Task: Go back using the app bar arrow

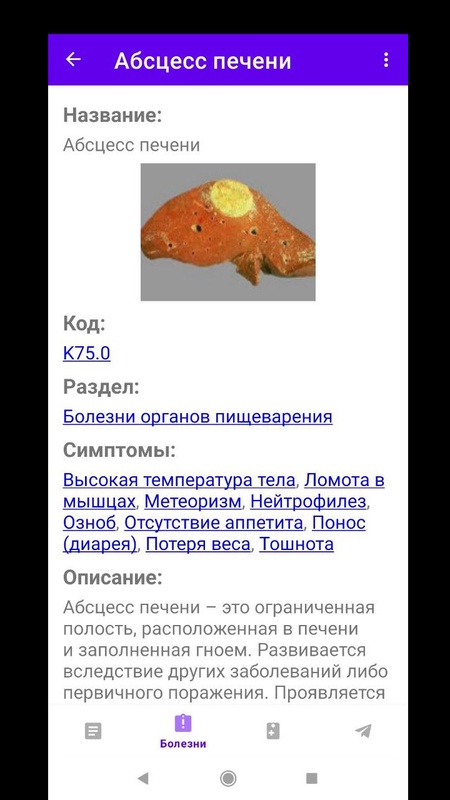Action: [73, 60]
